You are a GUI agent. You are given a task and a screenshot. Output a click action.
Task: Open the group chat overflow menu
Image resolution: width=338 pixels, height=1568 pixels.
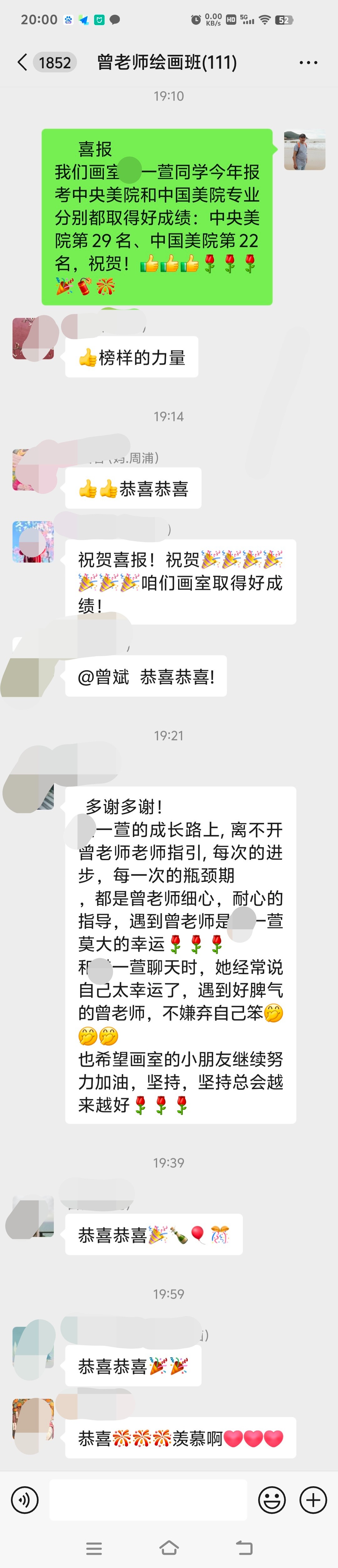point(308,62)
